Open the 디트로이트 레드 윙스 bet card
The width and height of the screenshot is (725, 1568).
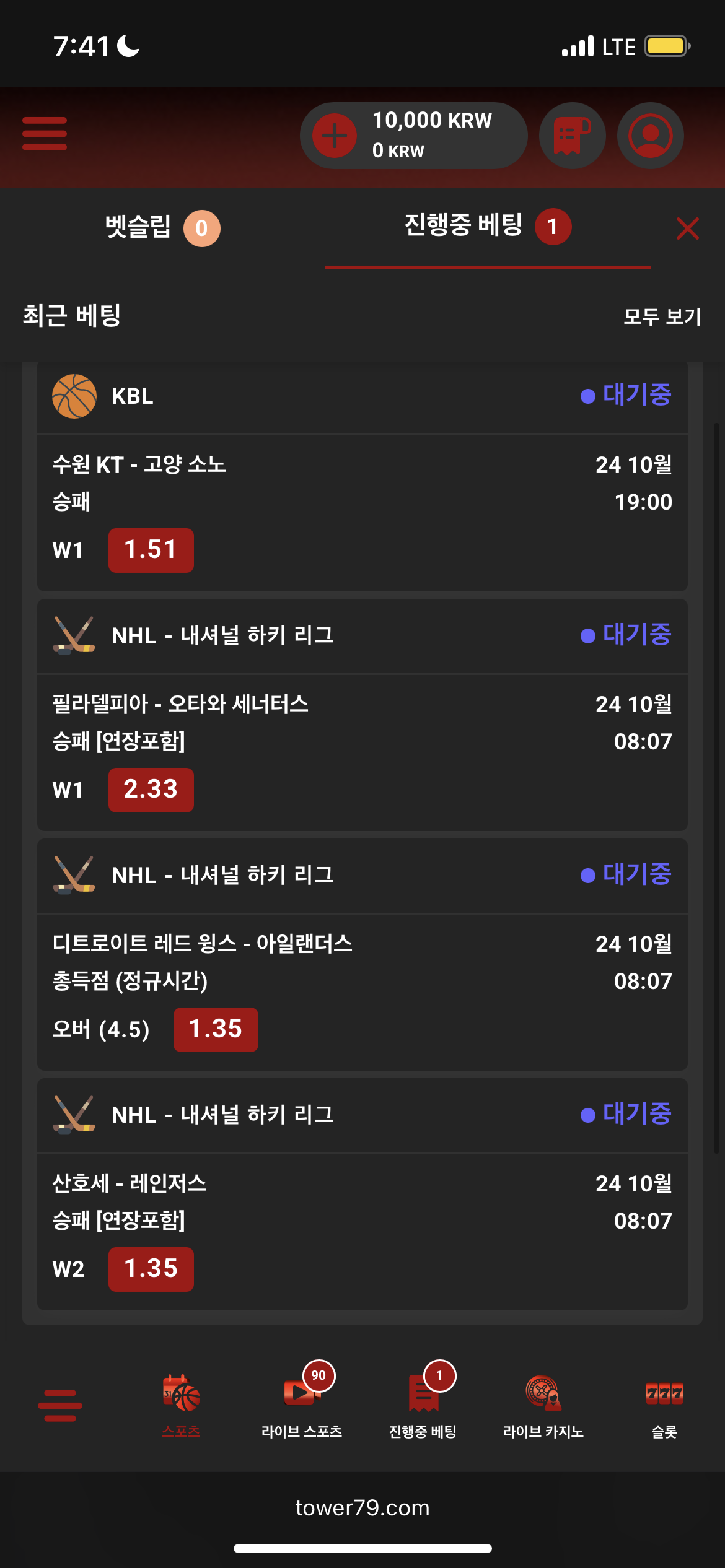click(x=362, y=962)
